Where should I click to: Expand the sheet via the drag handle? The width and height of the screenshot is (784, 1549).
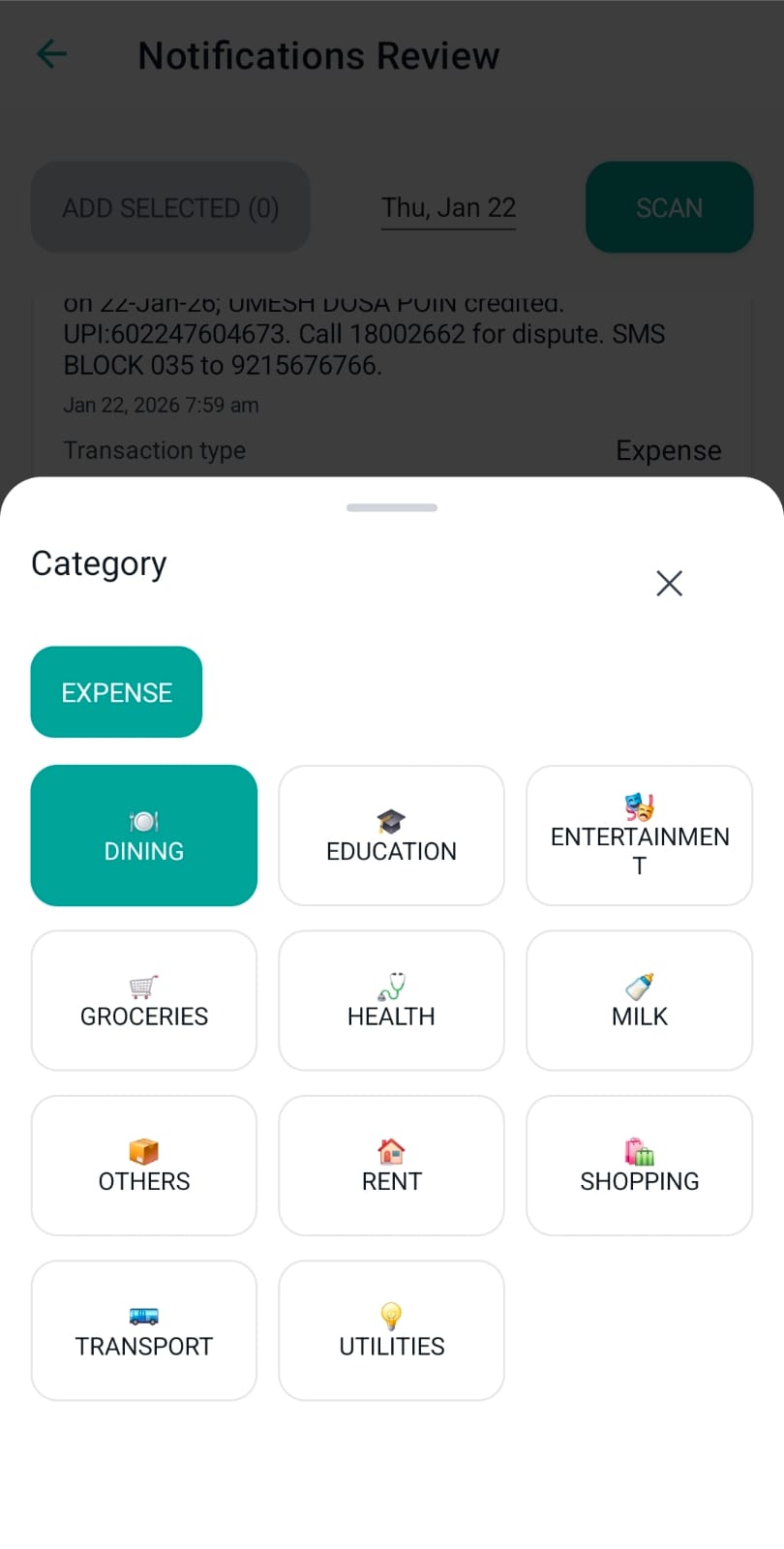coord(391,506)
